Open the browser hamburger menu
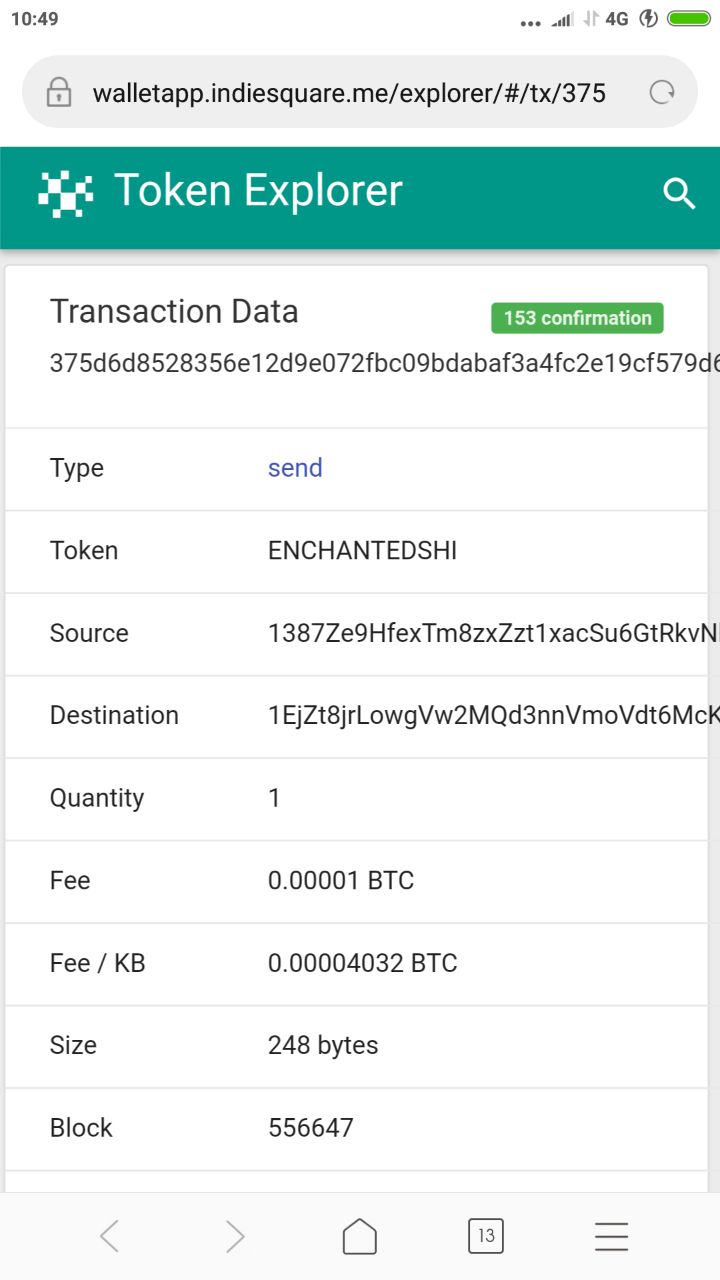 (x=611, y=1237)
